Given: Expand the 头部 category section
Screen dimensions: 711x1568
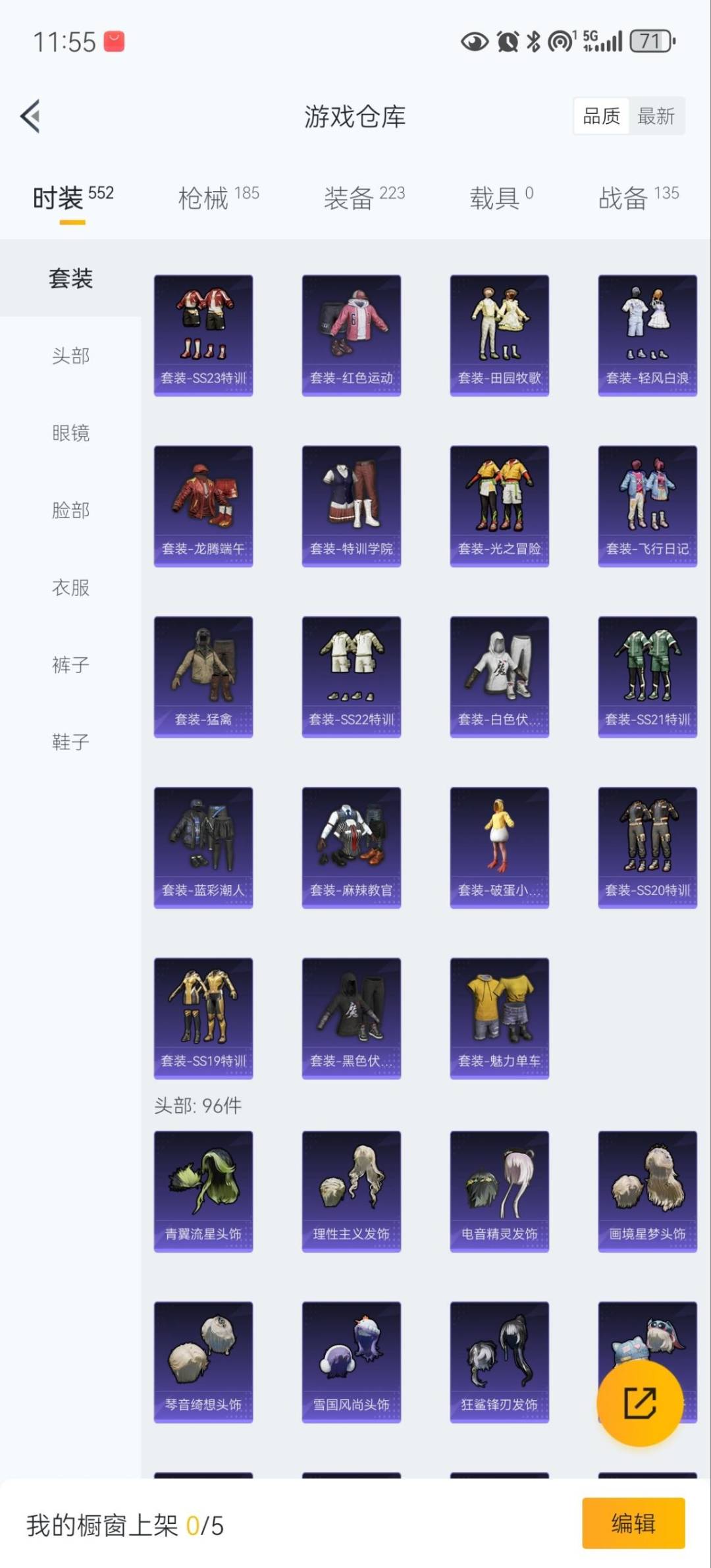Looking at the screenshot, I should click(70, 356).
